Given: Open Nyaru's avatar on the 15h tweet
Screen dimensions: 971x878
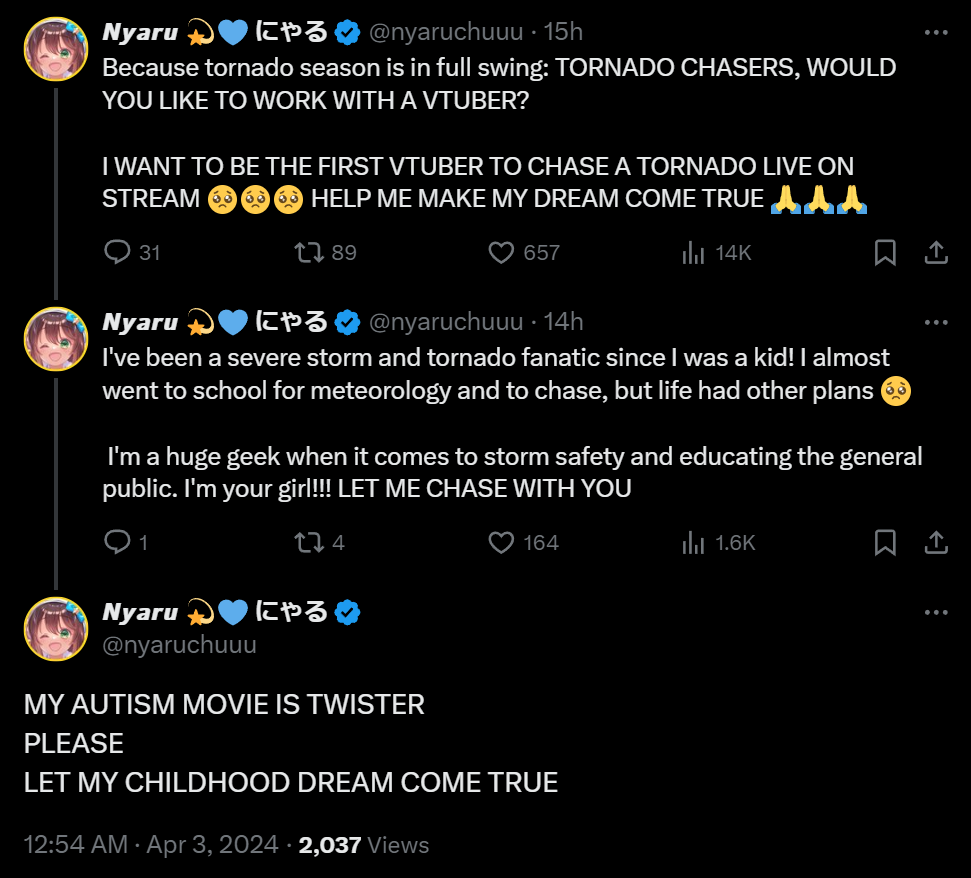Looking at the screenshot, I should click(x=56, y=49).
